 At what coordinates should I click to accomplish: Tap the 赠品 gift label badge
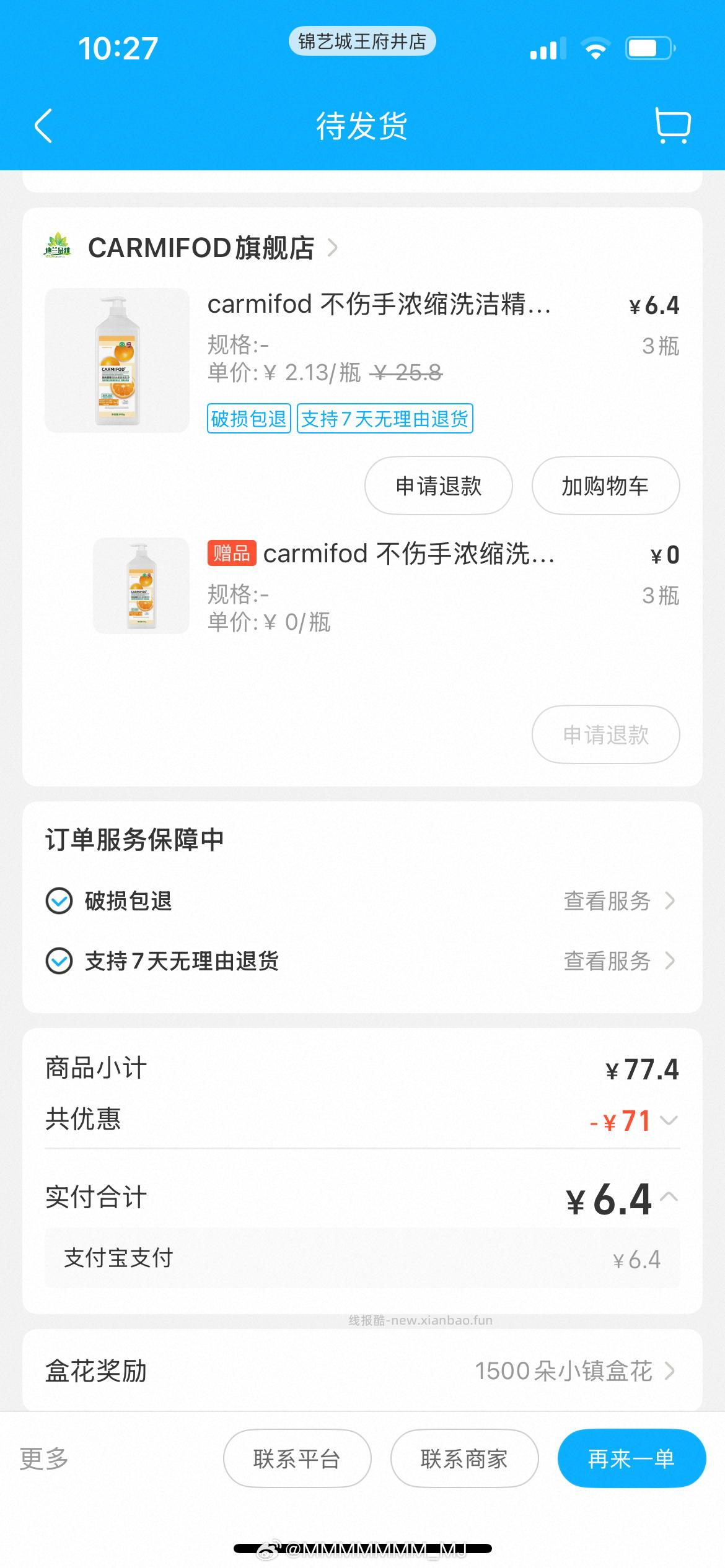click(x=231, y=556)
